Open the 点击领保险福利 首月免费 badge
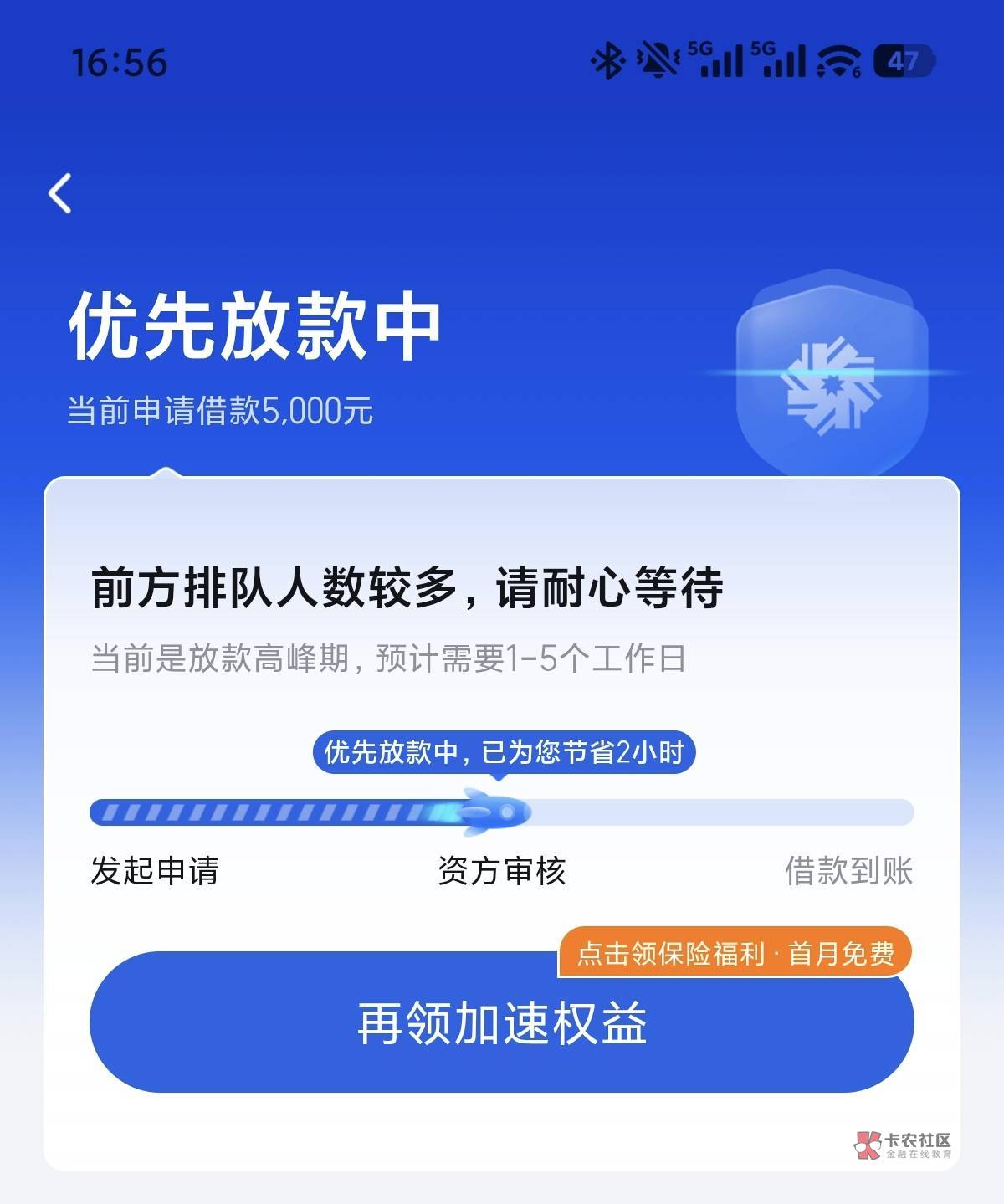 735,953
